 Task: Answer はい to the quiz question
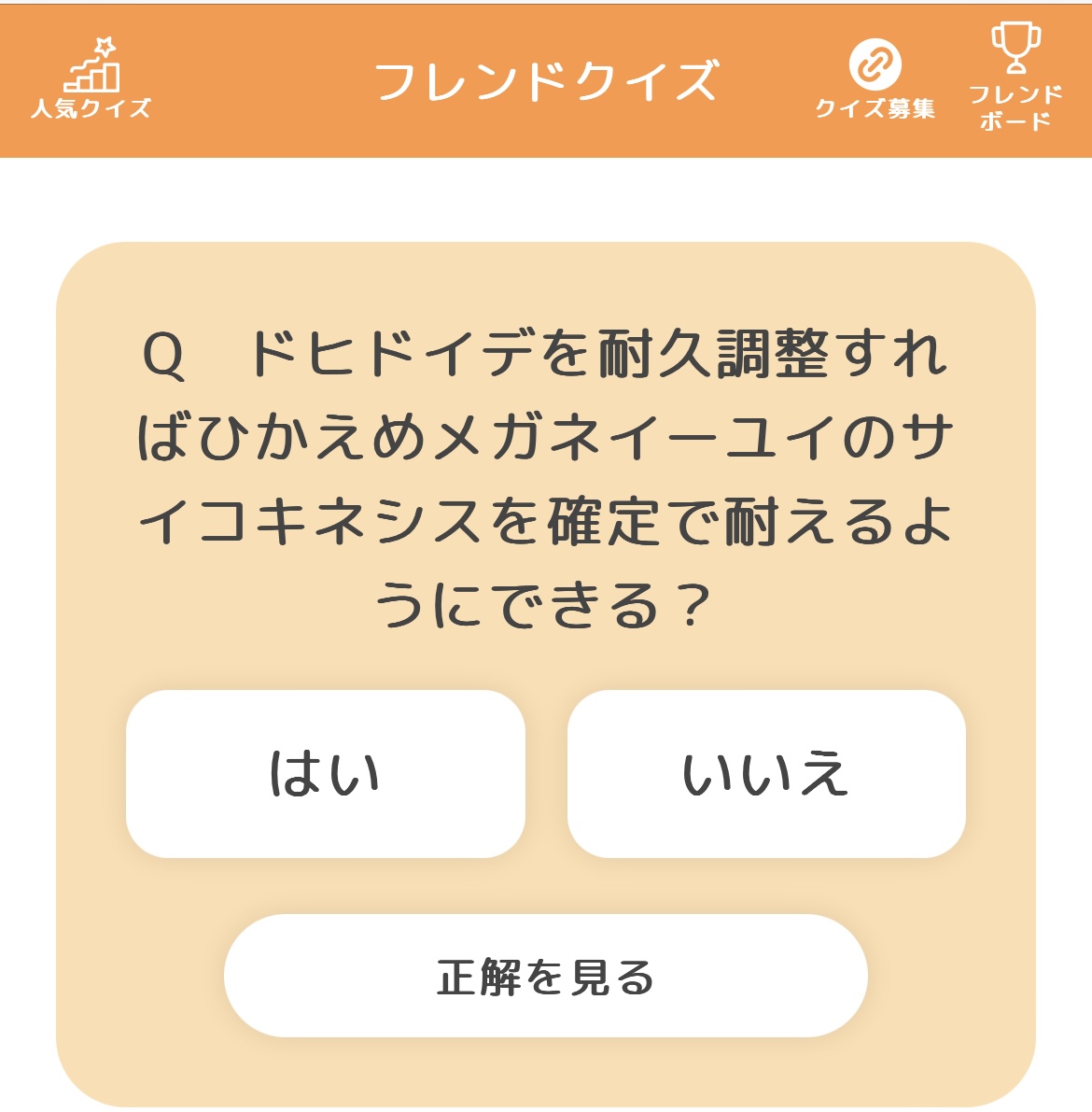click(326, 773)
